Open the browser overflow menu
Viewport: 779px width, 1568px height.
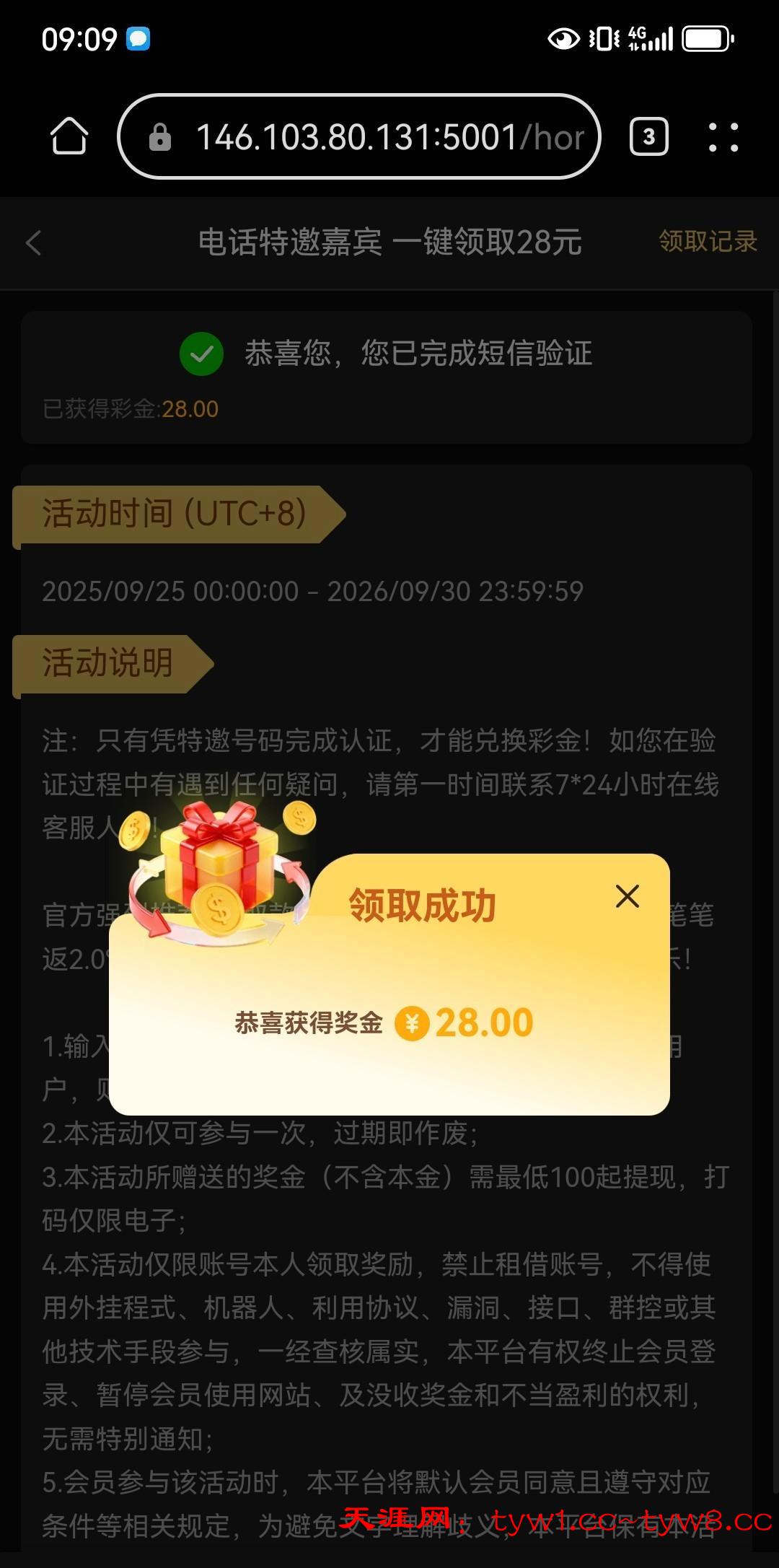tap(723, 136)
